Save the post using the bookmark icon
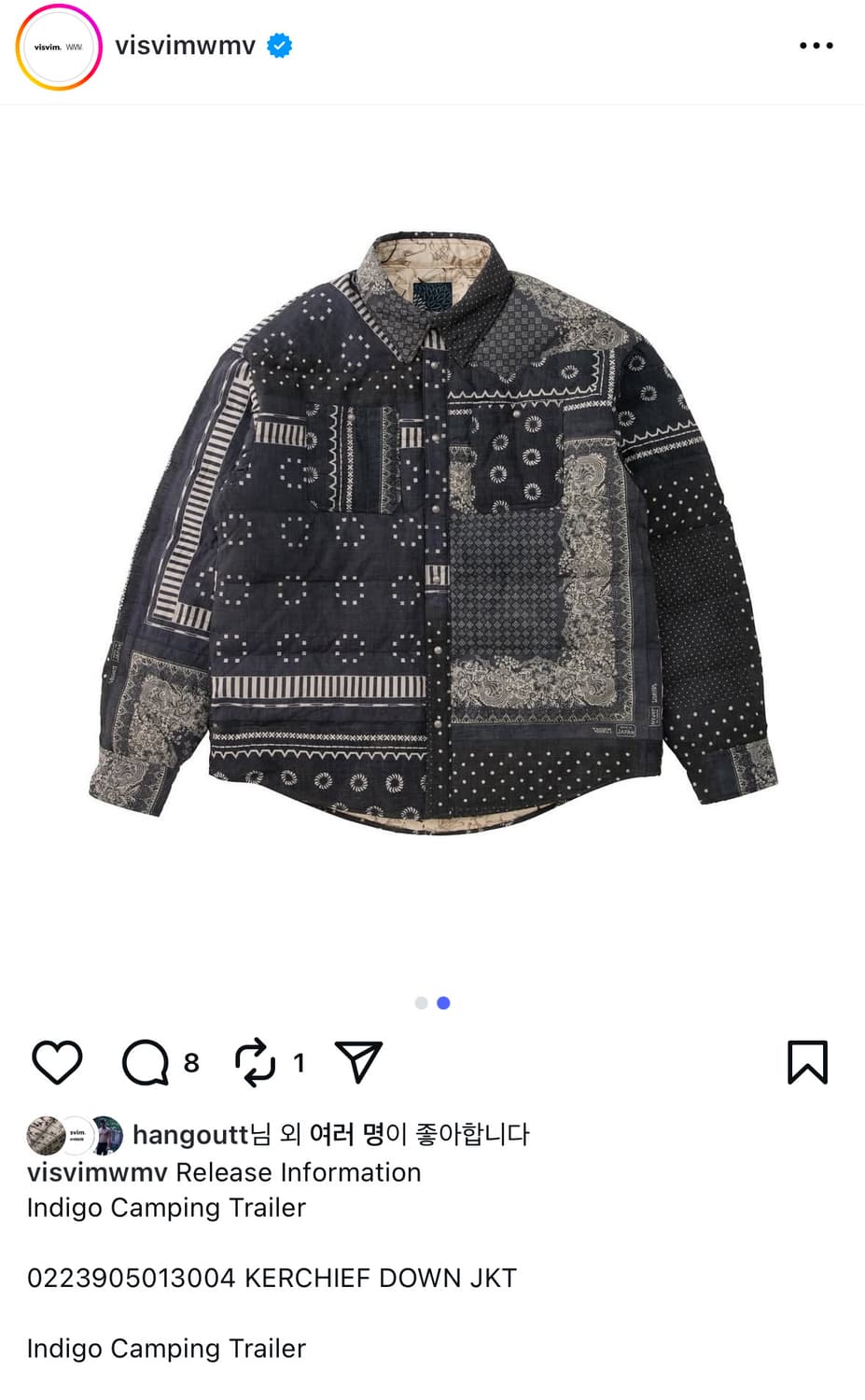This screenshot has height=1400, width=865. point(808,1060)
